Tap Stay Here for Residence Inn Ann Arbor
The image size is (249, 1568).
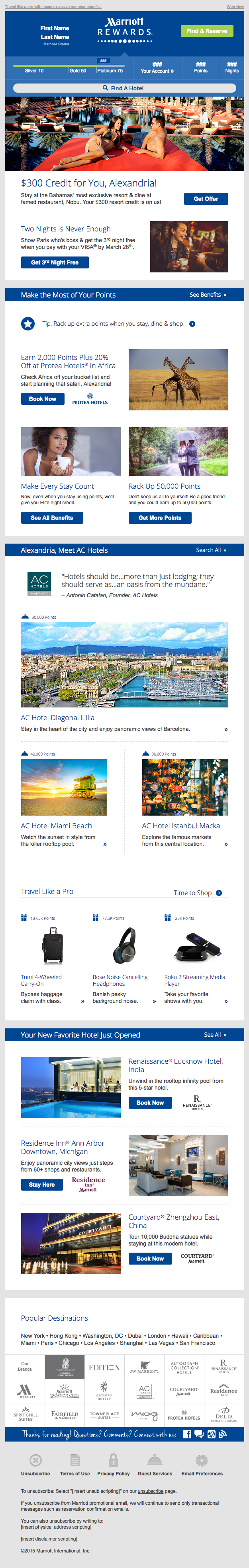tap(41, 1185)
